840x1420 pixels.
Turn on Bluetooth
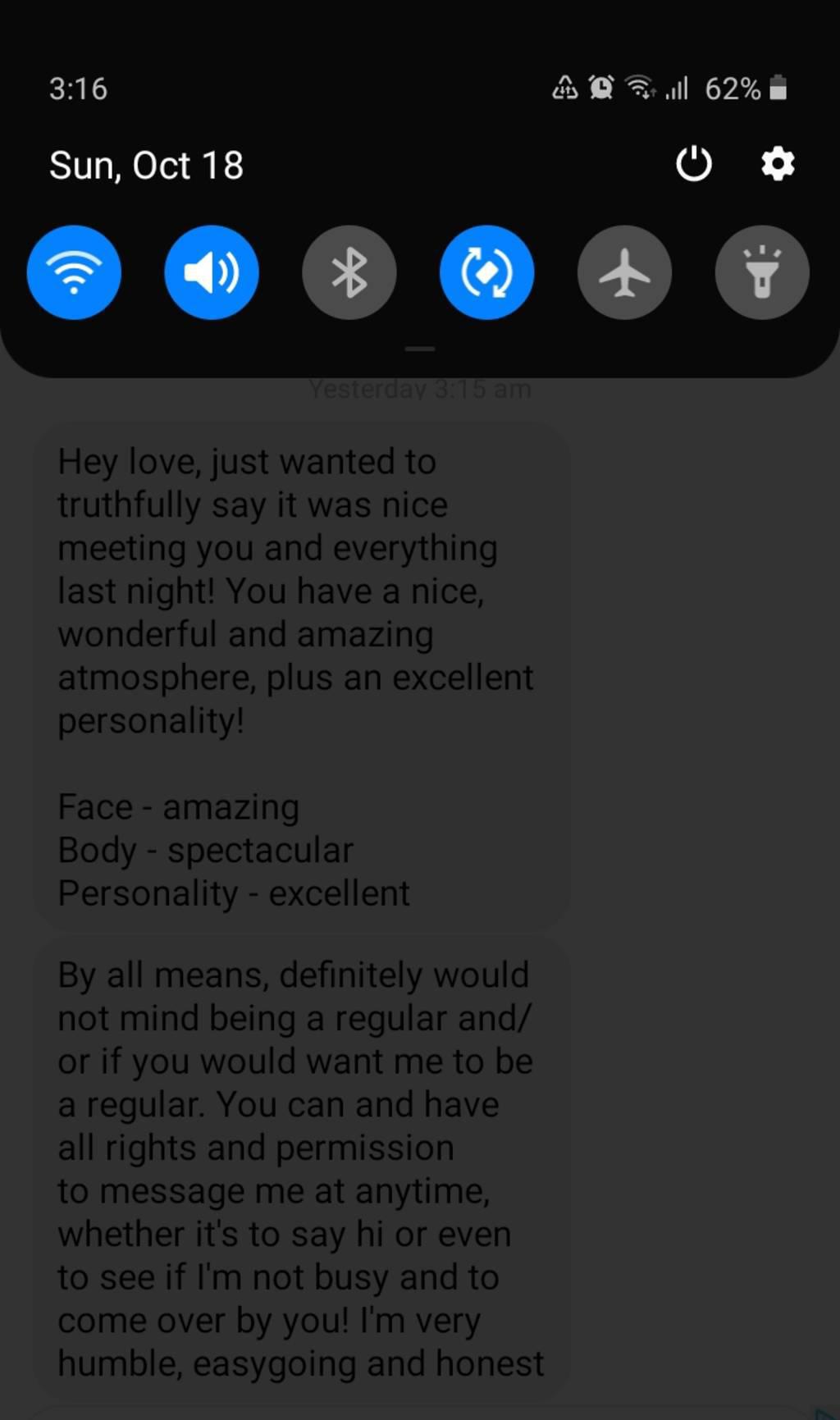(349, 272)
